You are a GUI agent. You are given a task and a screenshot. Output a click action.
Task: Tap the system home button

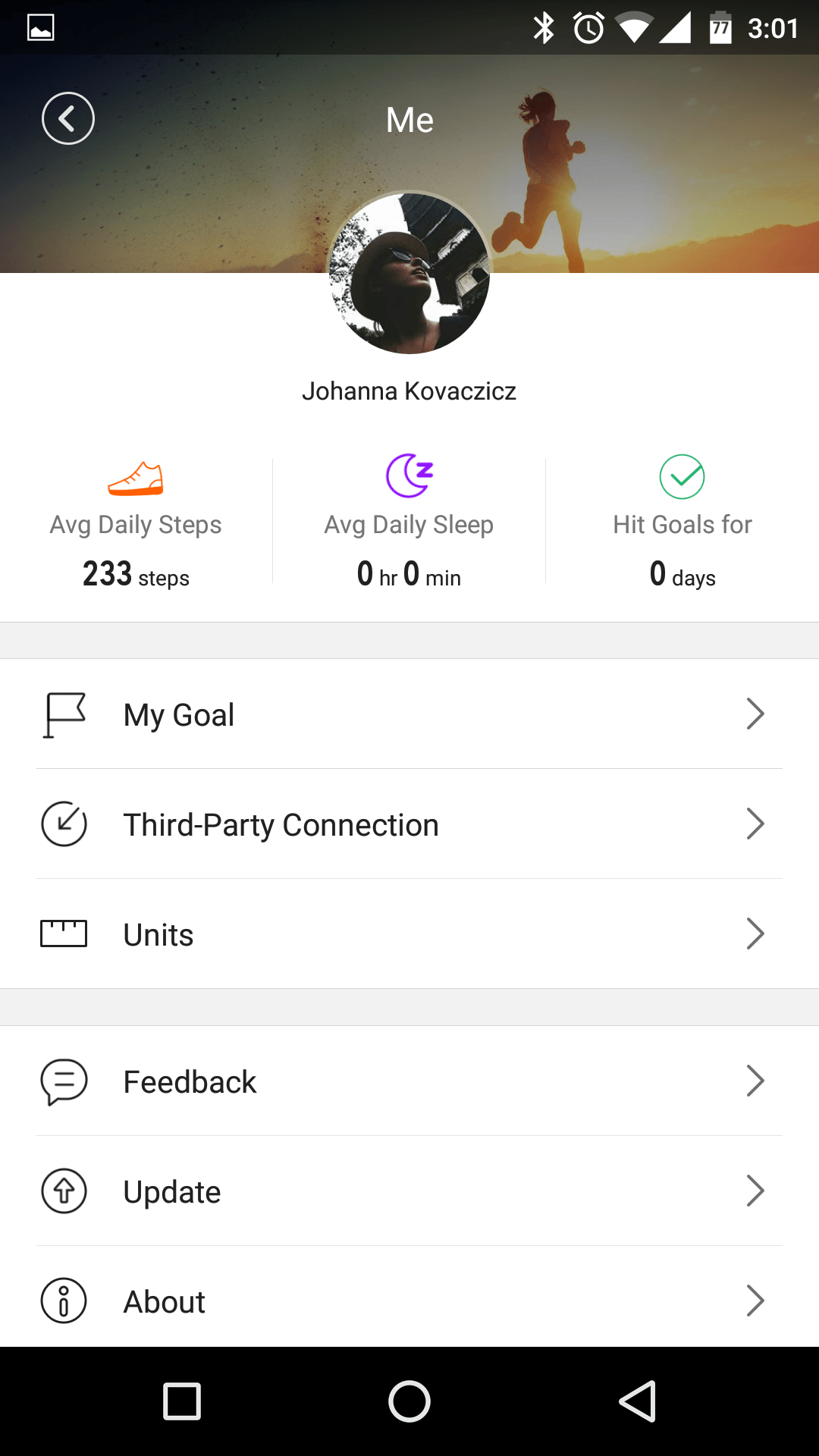(409, 1401)
